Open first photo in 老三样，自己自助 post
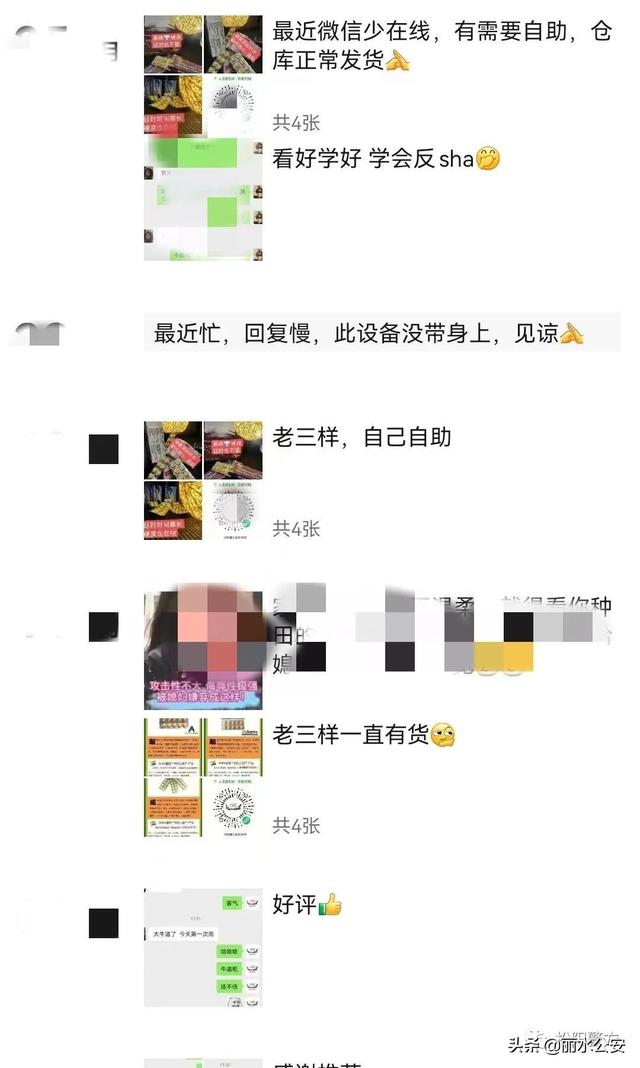The width and height of the screenshot is (640, 1068). coord(172,450)
